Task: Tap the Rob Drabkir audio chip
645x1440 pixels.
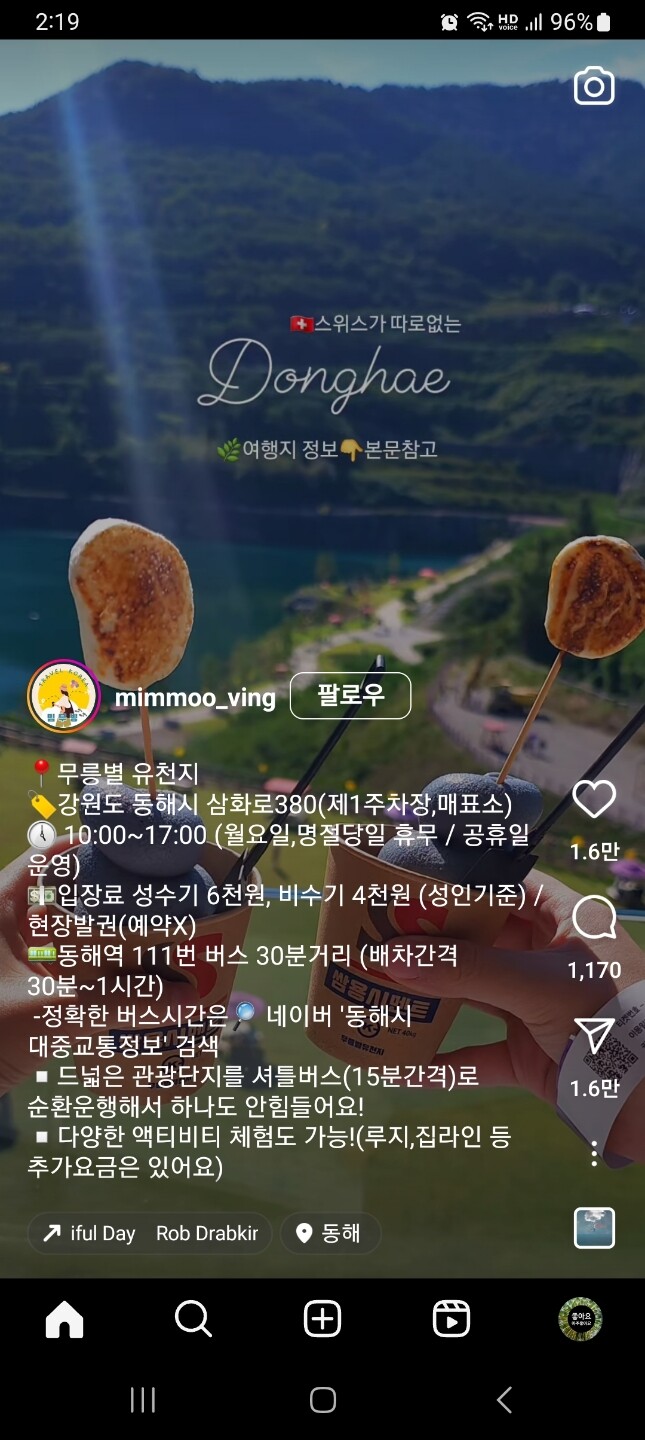Action: (149, 1233)
